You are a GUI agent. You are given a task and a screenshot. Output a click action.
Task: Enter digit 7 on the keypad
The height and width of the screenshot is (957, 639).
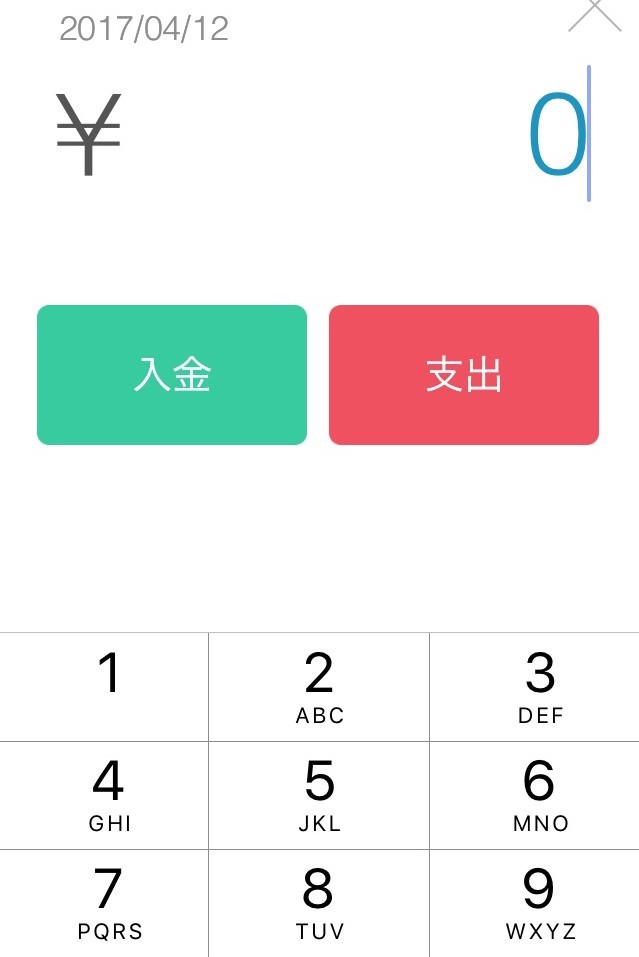pos(105,903)
